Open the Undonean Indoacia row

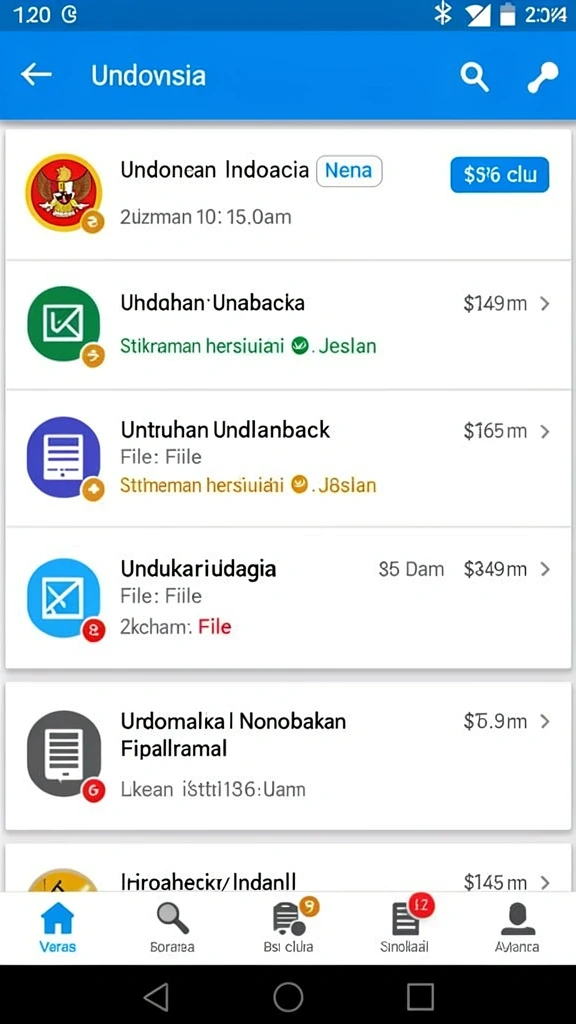(x=288, y=194)
